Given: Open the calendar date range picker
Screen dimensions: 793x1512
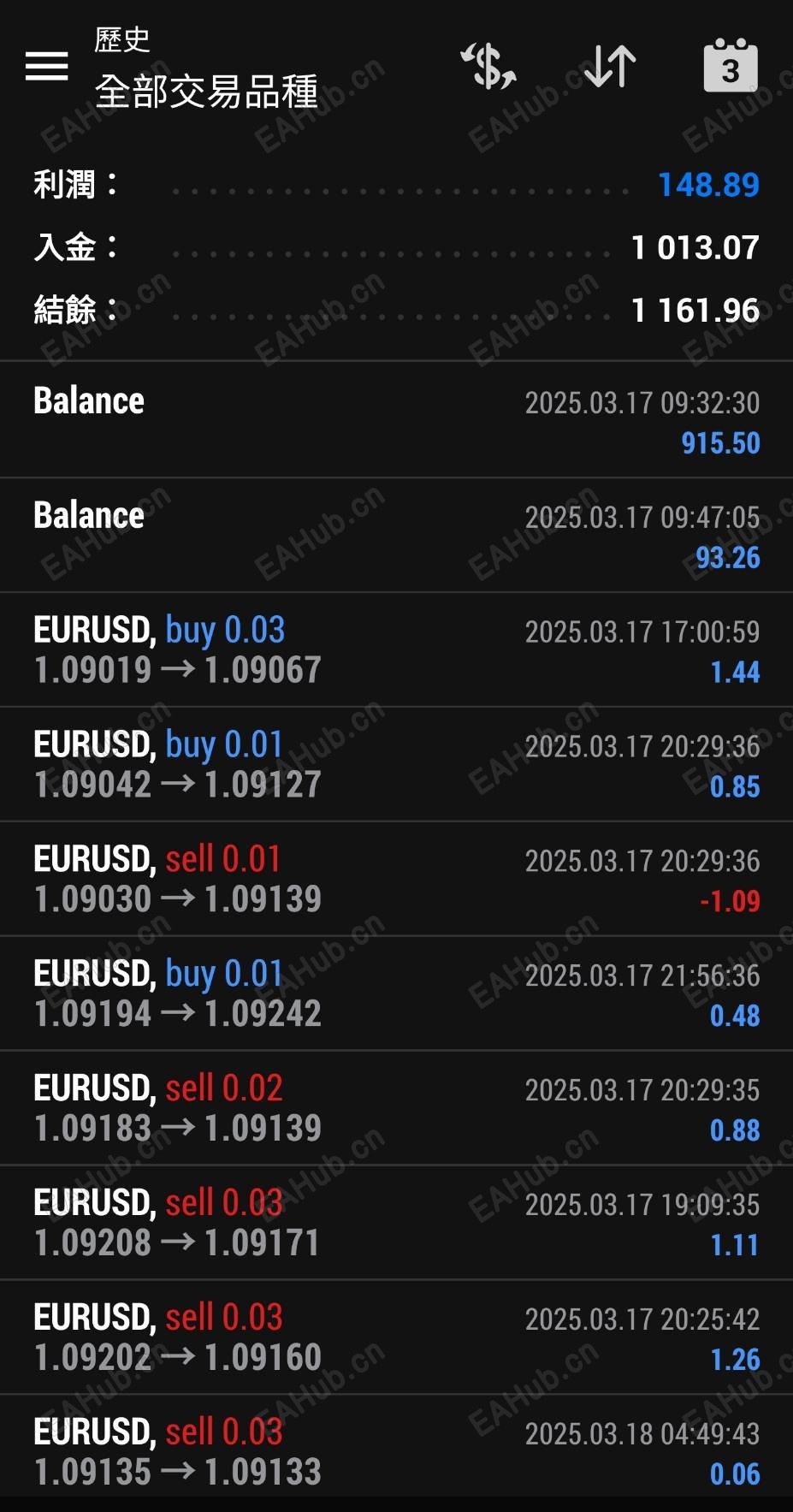Looking at the screenshot, I should coord(730,66).
